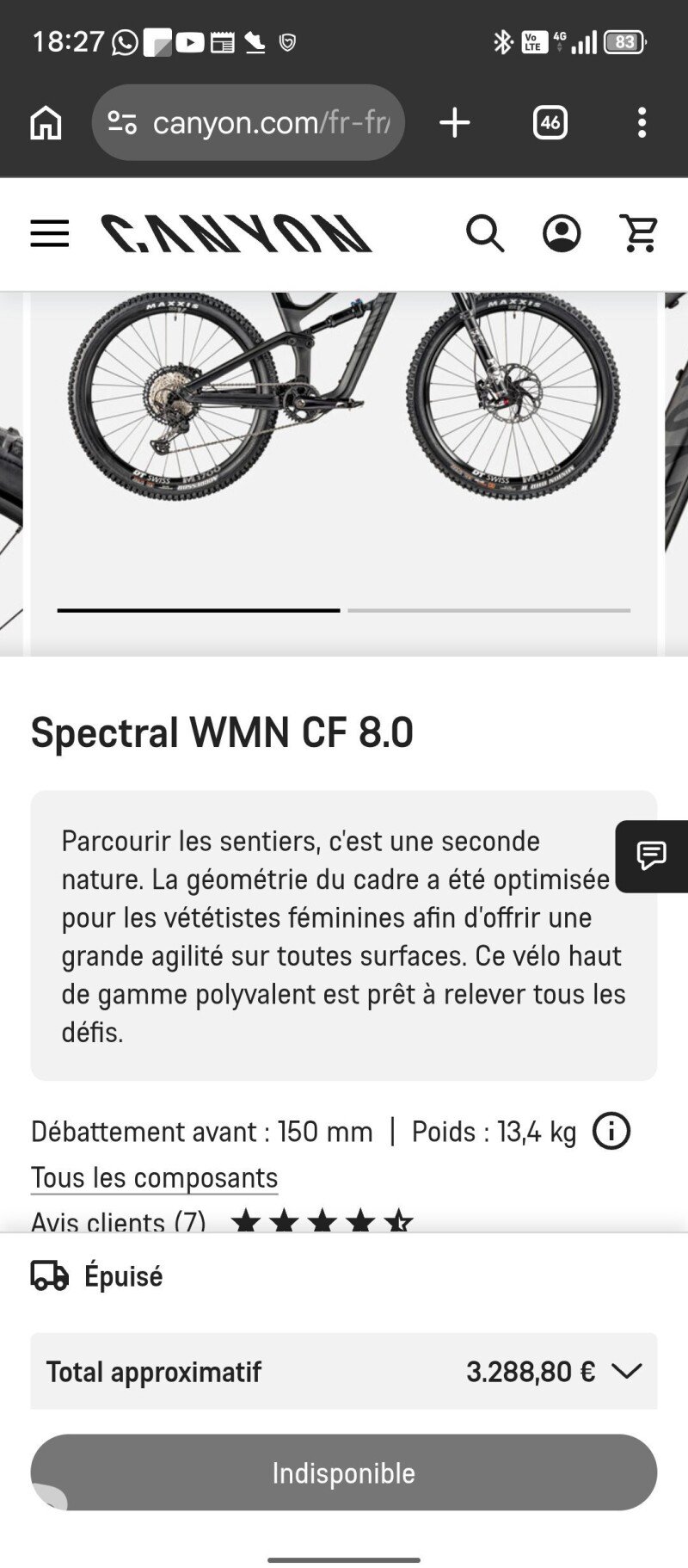Open the Canyon site search

coord(485,233)
